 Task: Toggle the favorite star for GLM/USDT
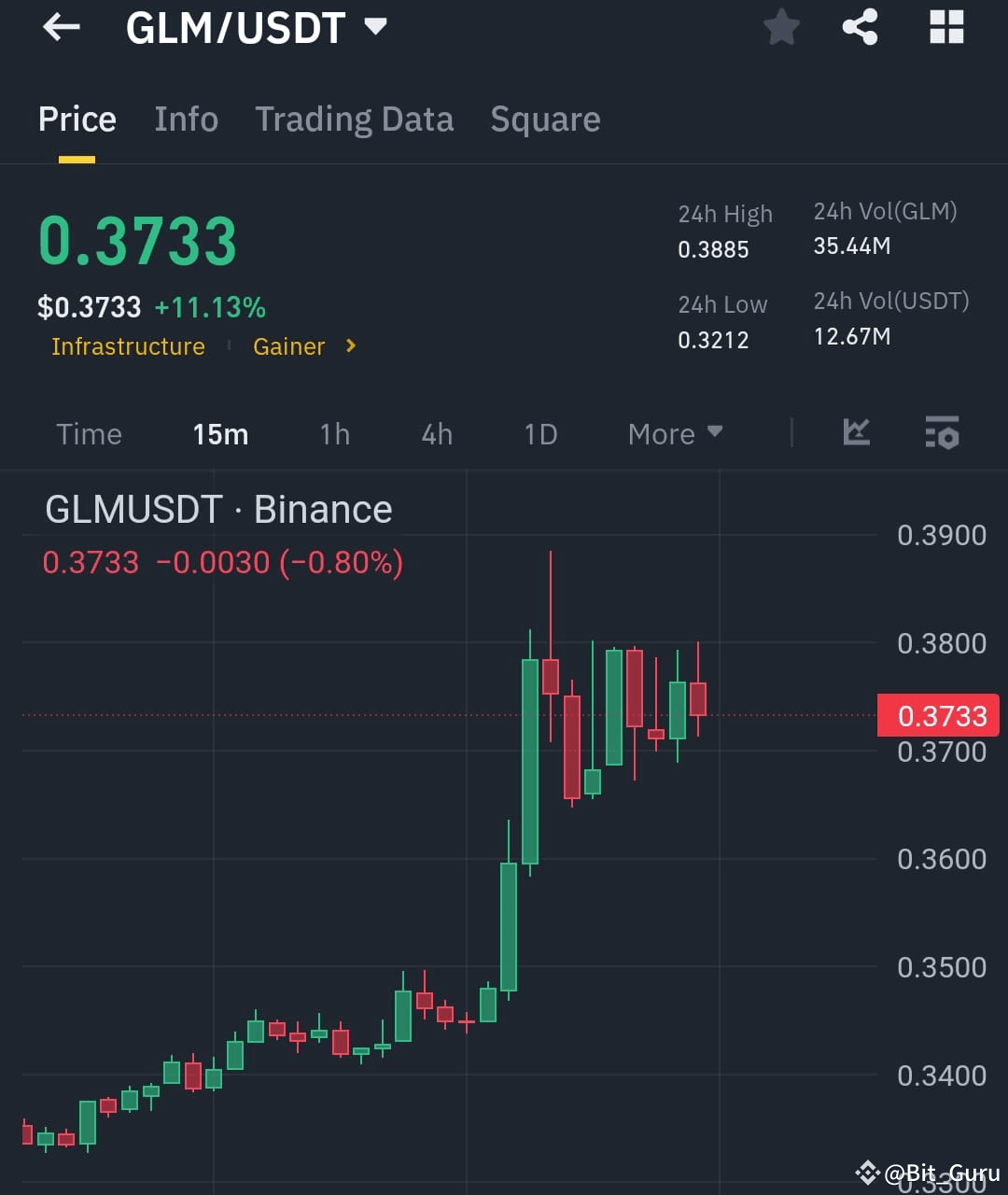tap(781, 27)
